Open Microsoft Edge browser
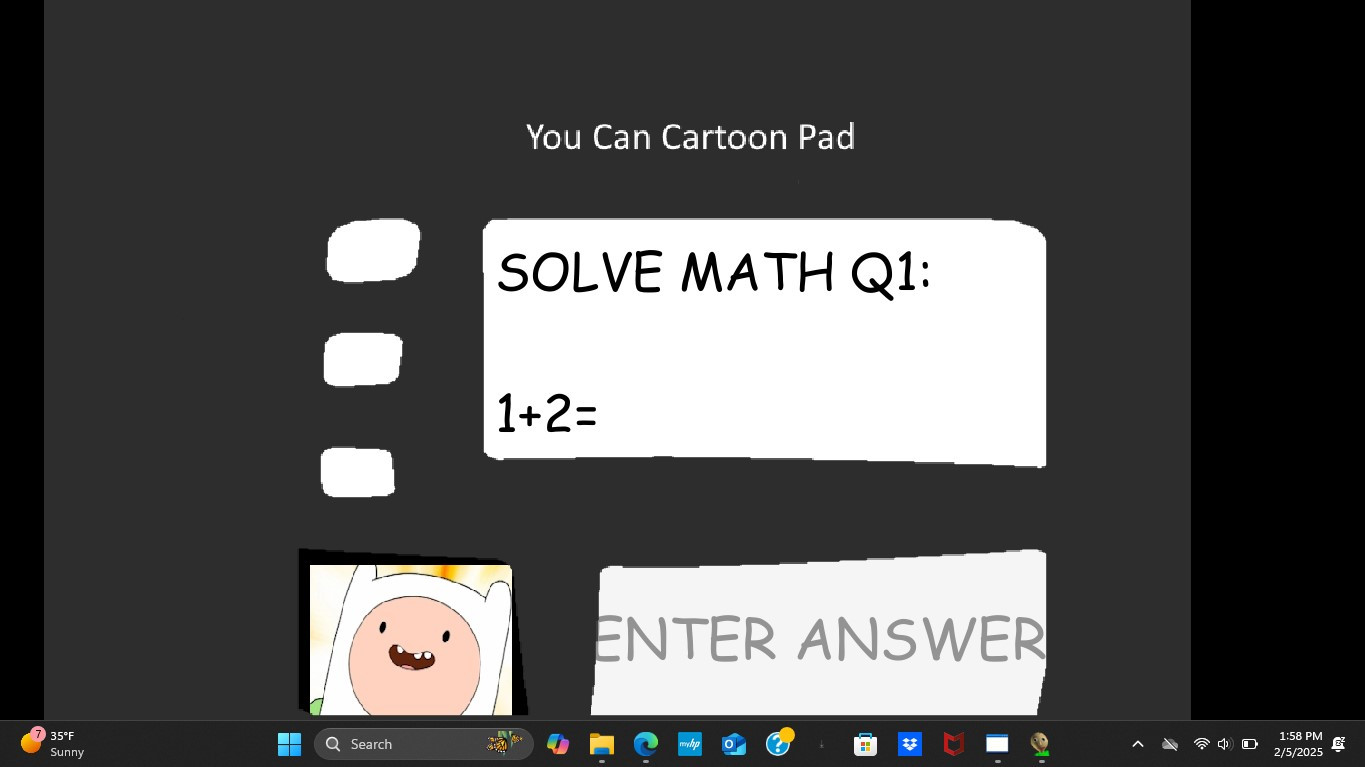1365x767 pixels. 645,744
